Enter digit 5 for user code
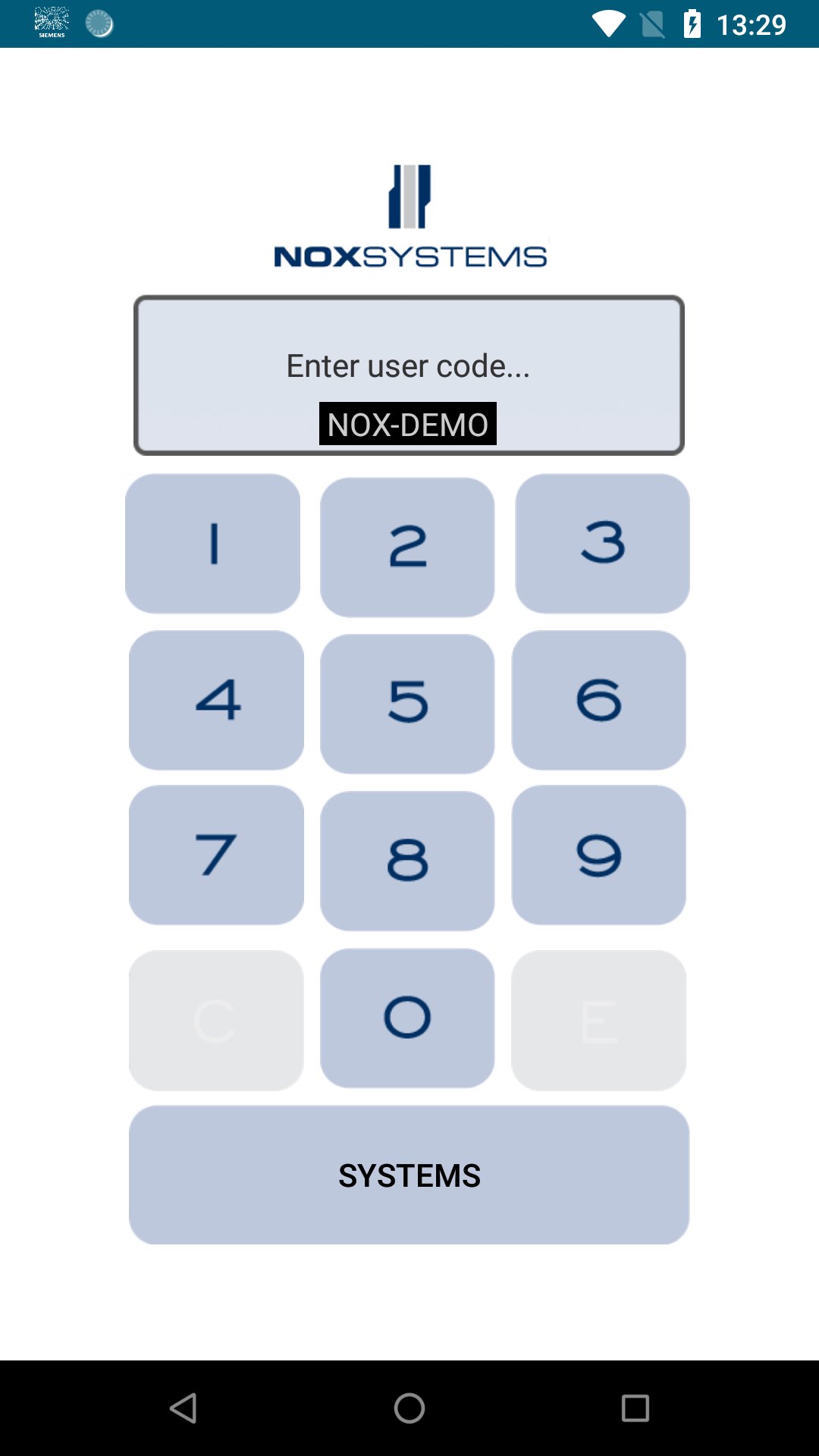Screen dimensions: 819x1456 [x=407, y=703]
